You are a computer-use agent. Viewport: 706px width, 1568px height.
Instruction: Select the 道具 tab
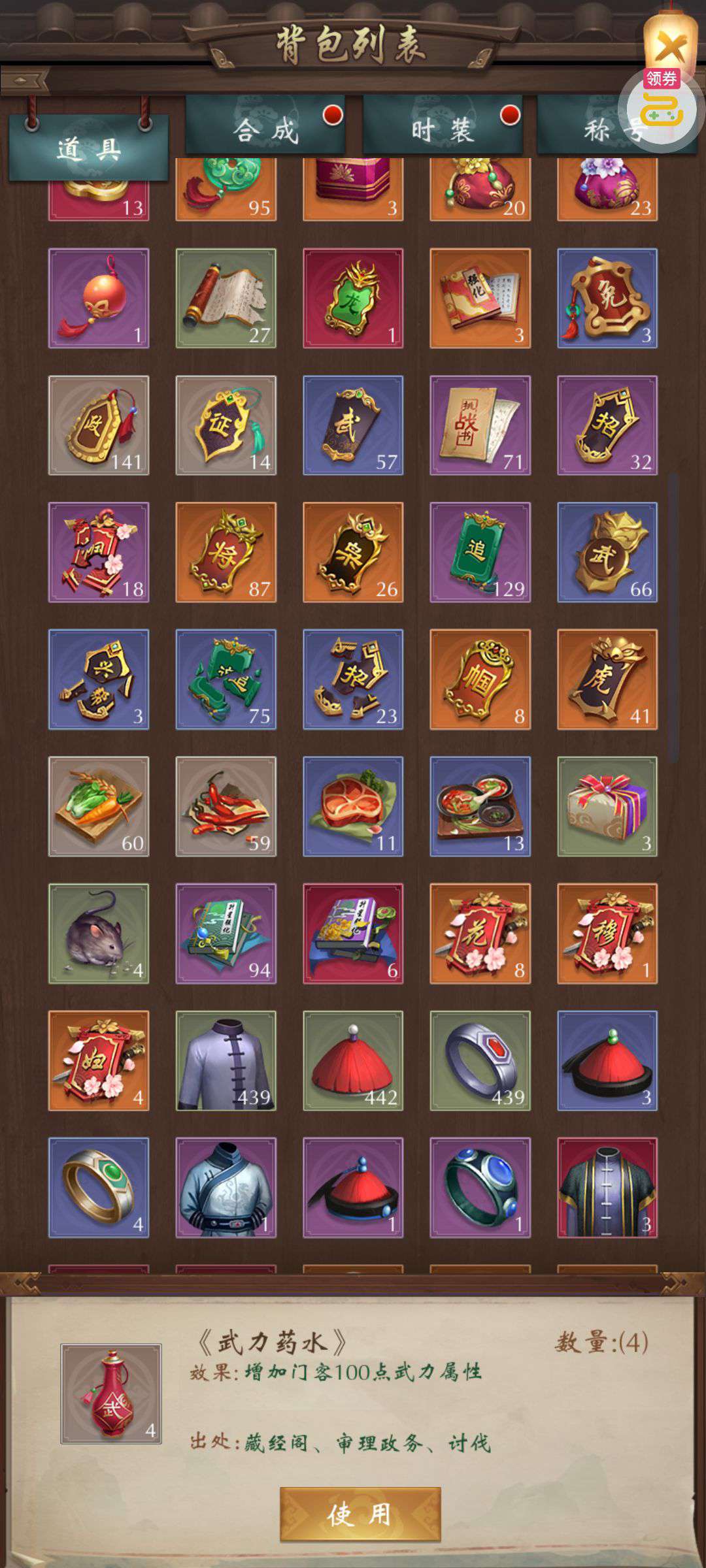(x=88, y=149)
